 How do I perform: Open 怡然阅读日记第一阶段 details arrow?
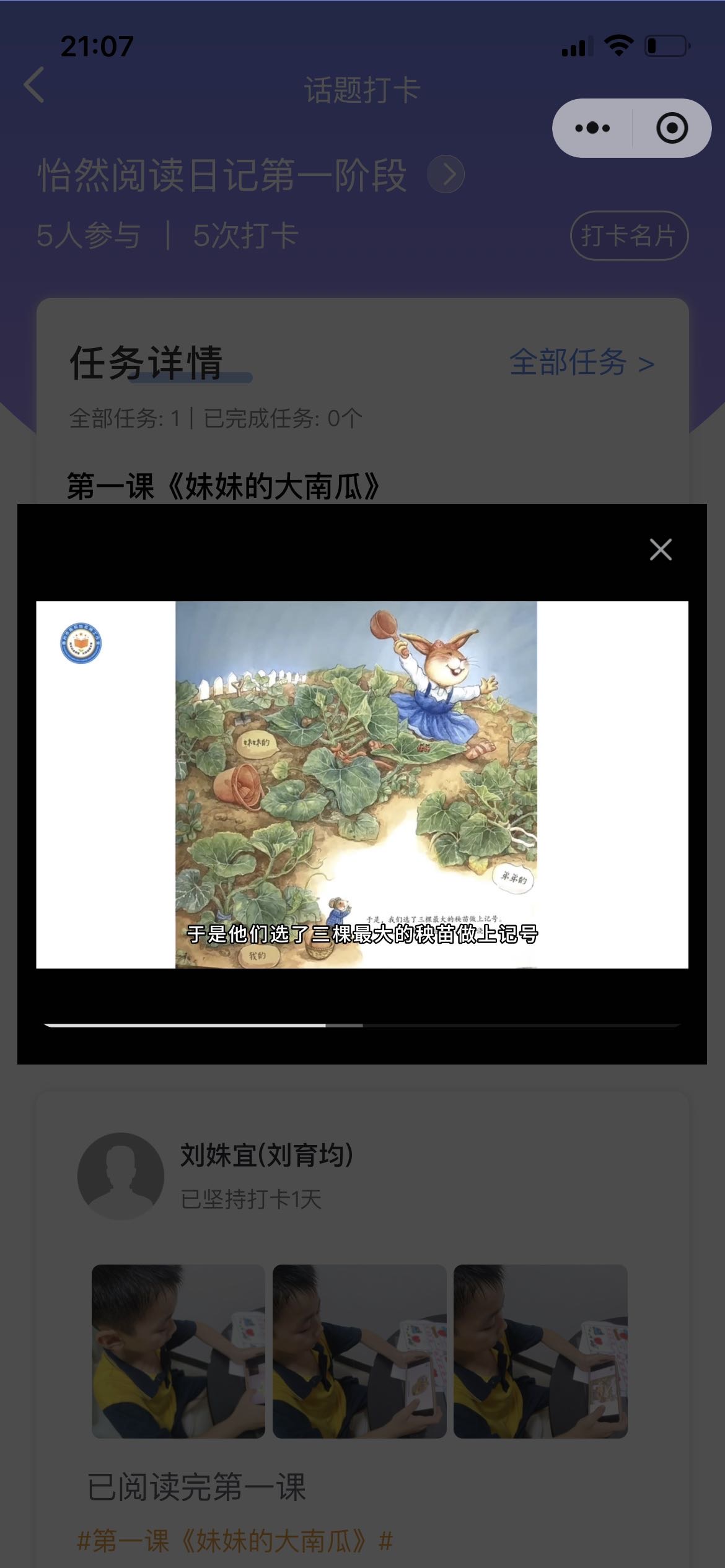446,175
